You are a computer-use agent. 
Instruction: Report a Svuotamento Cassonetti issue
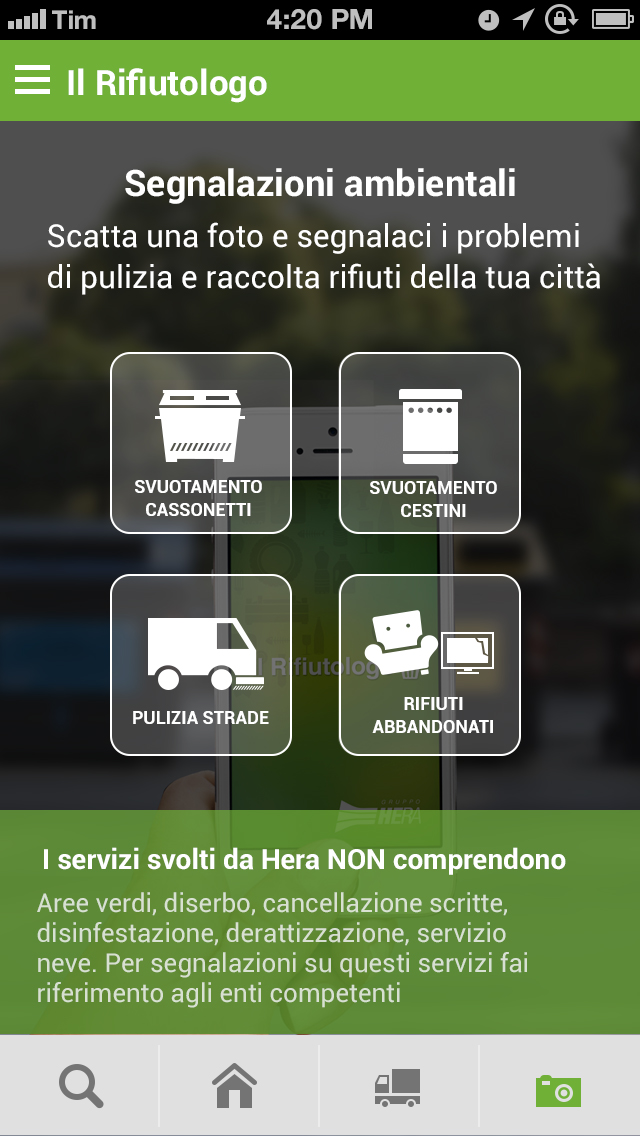click(x=201, y=443)
